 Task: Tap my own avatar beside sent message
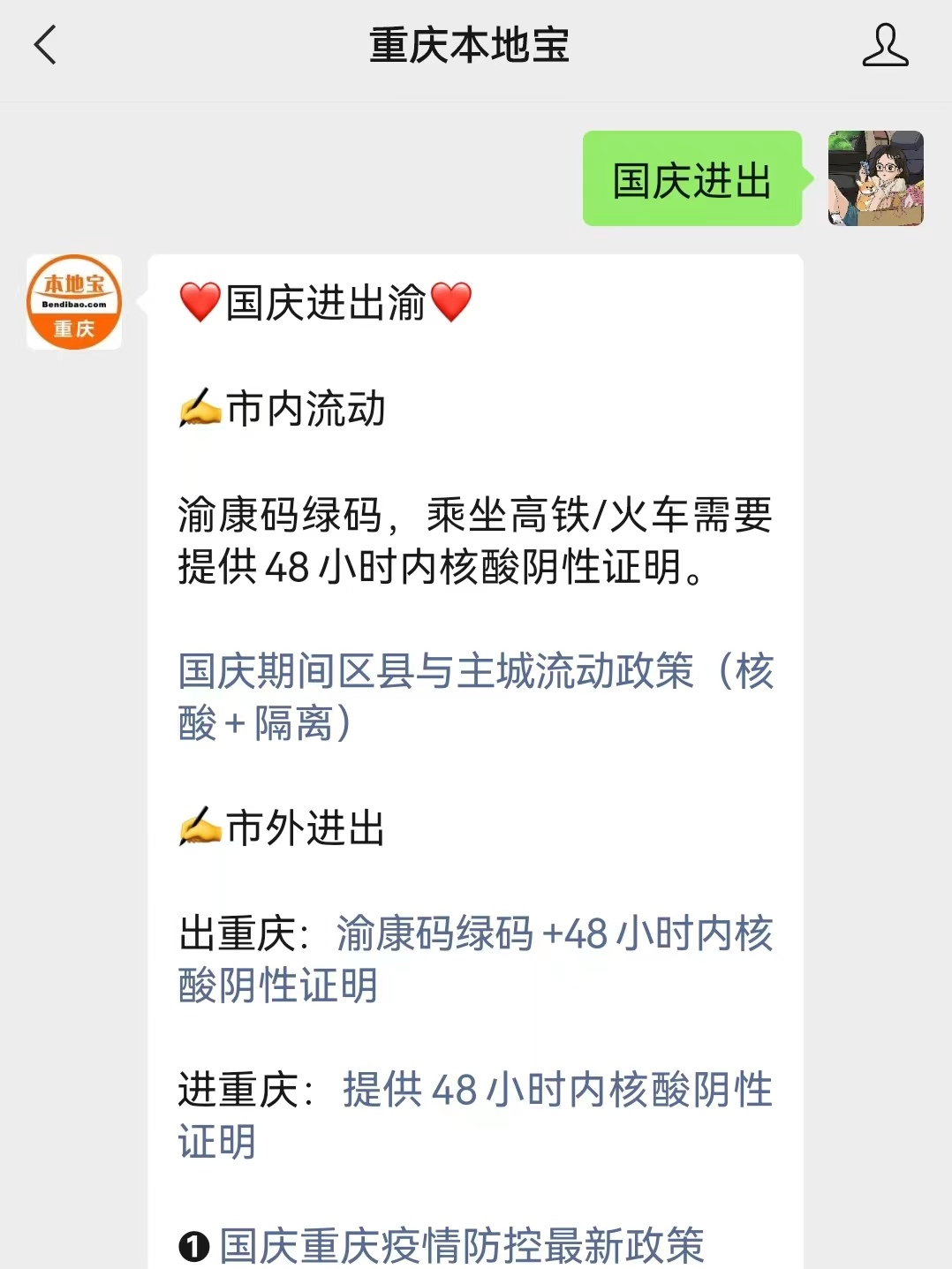[875, 179]
